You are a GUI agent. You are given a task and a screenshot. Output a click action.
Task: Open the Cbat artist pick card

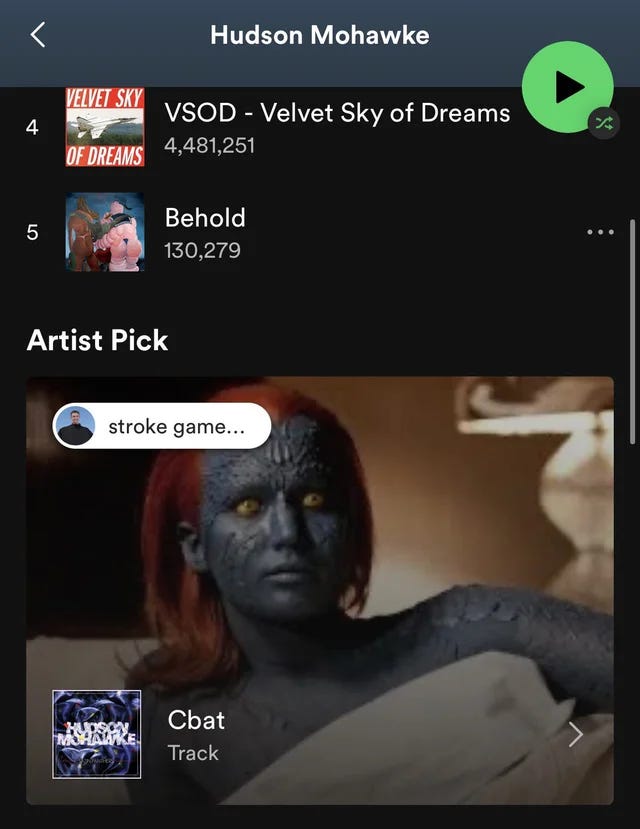[320, 735]
